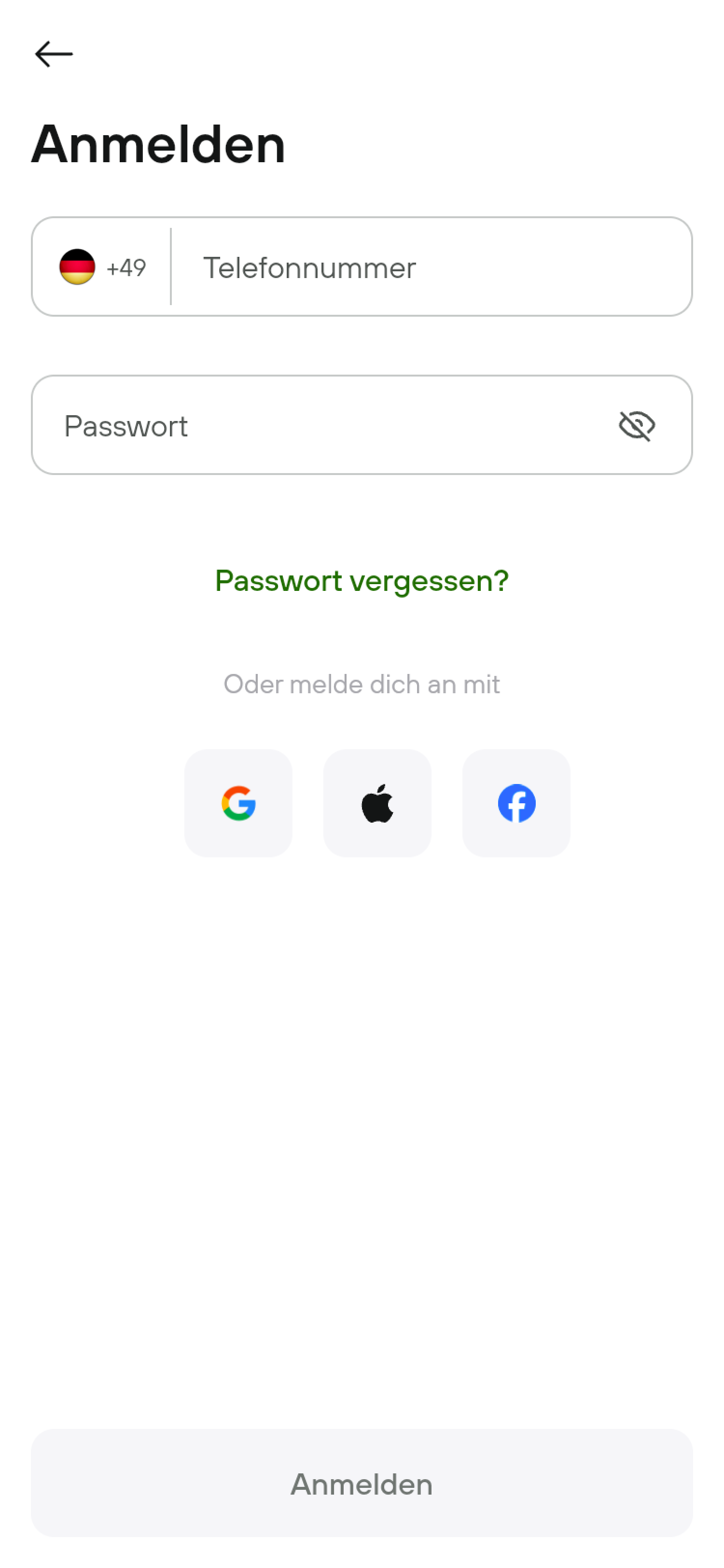Choose Apple as the login method
Image resolution: width=724 pixels, height=1568 pixels.
tap(377, 803)
